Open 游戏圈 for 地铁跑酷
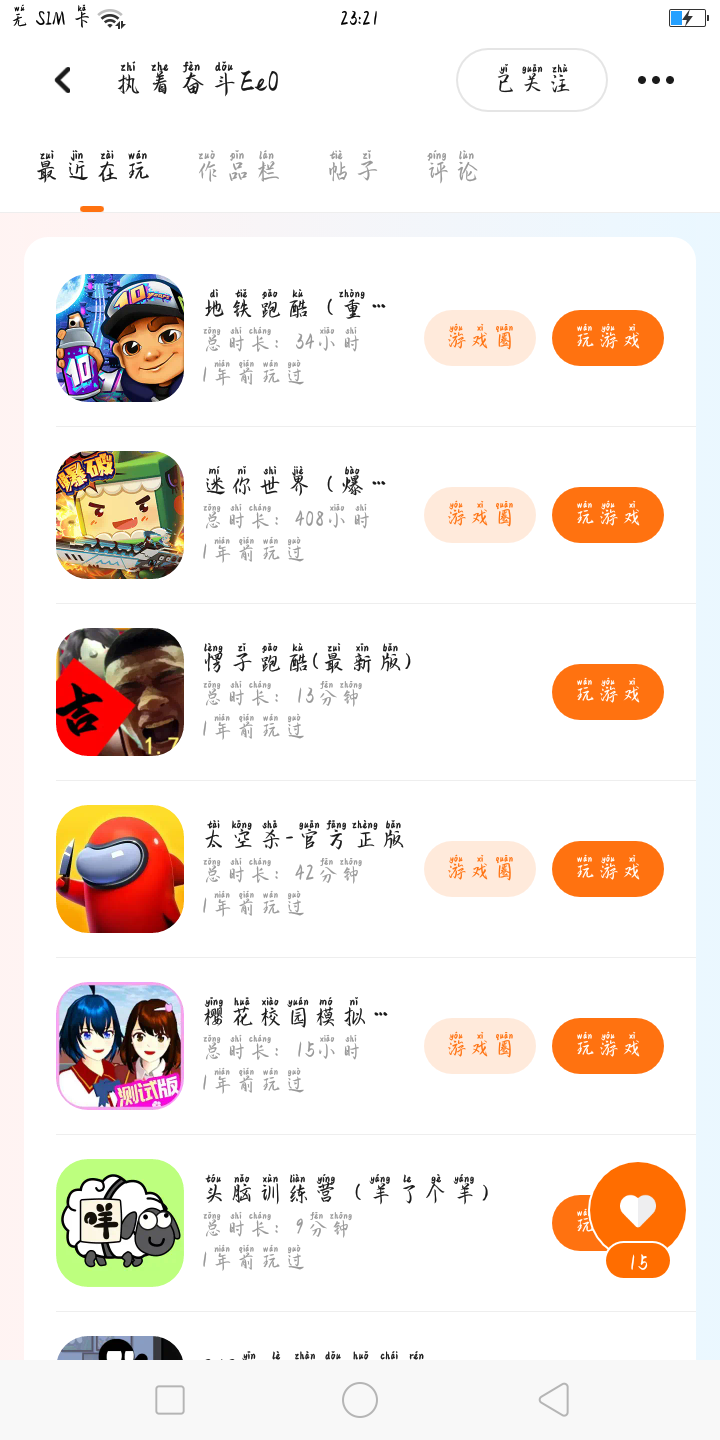 480,338
